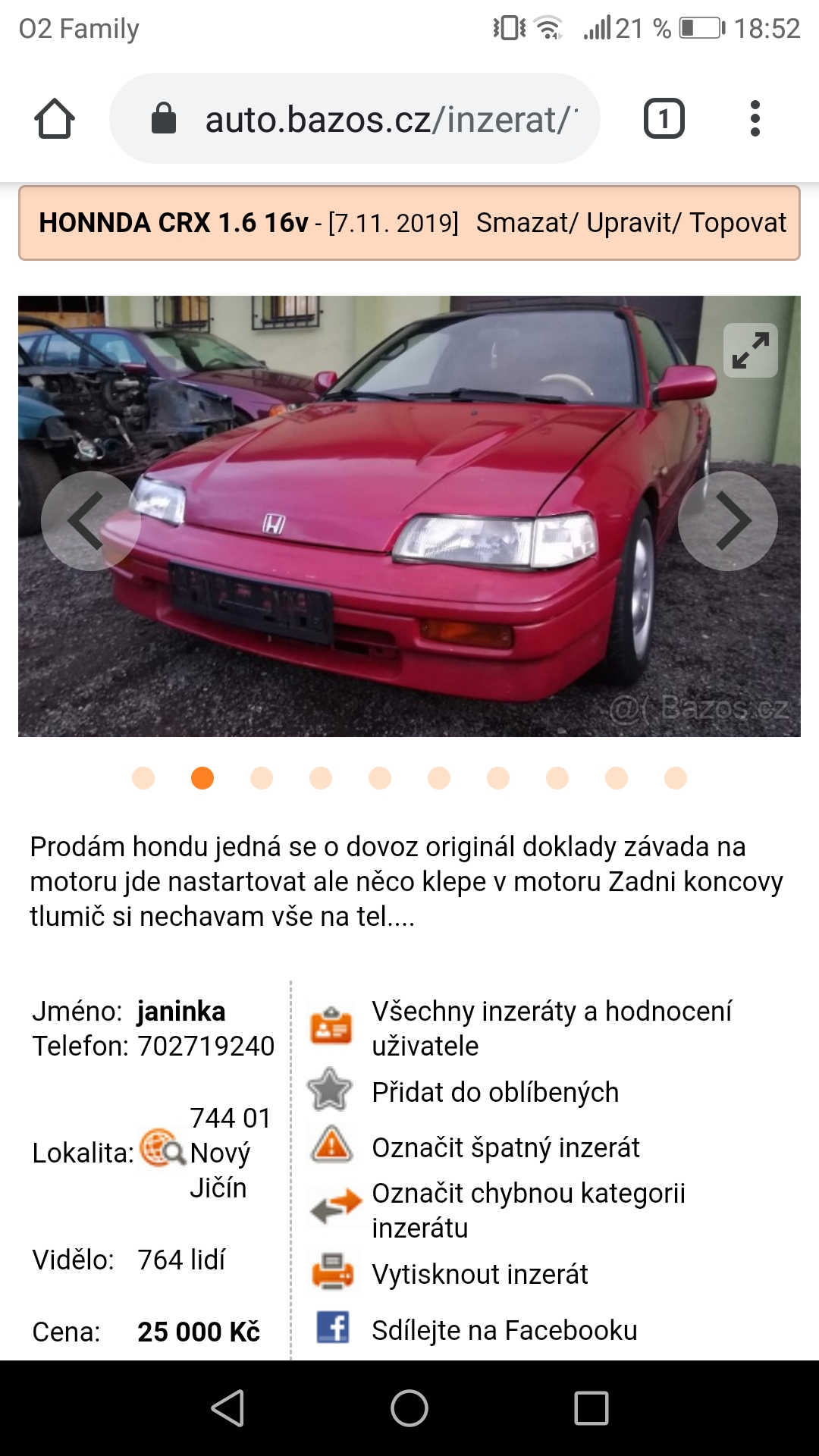Viewport: 819px width, 1456px height.
Task: Jump to the last photo dot
Action: click(x=675, y=778)
